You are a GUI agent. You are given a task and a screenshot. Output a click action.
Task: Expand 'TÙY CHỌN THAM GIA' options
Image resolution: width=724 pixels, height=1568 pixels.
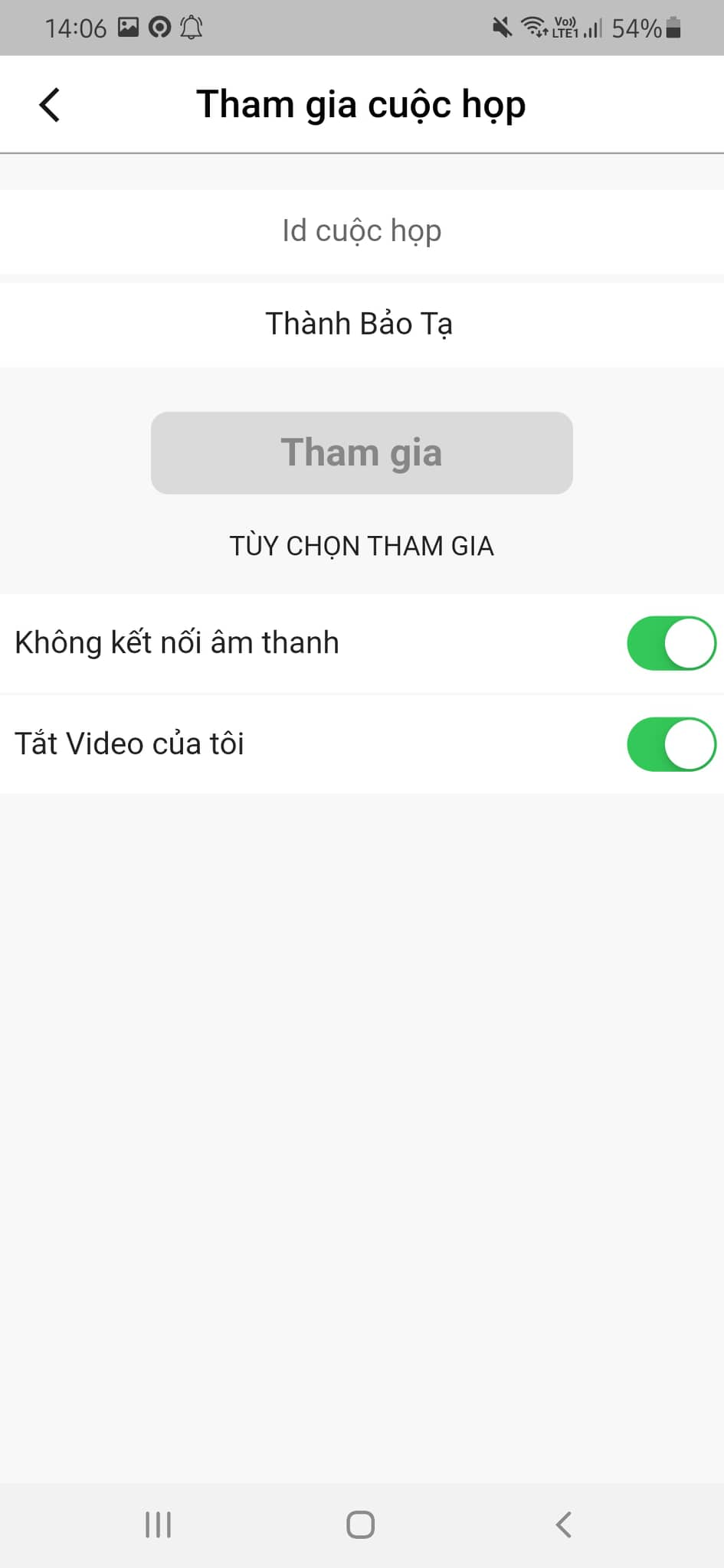coord(362,545)
